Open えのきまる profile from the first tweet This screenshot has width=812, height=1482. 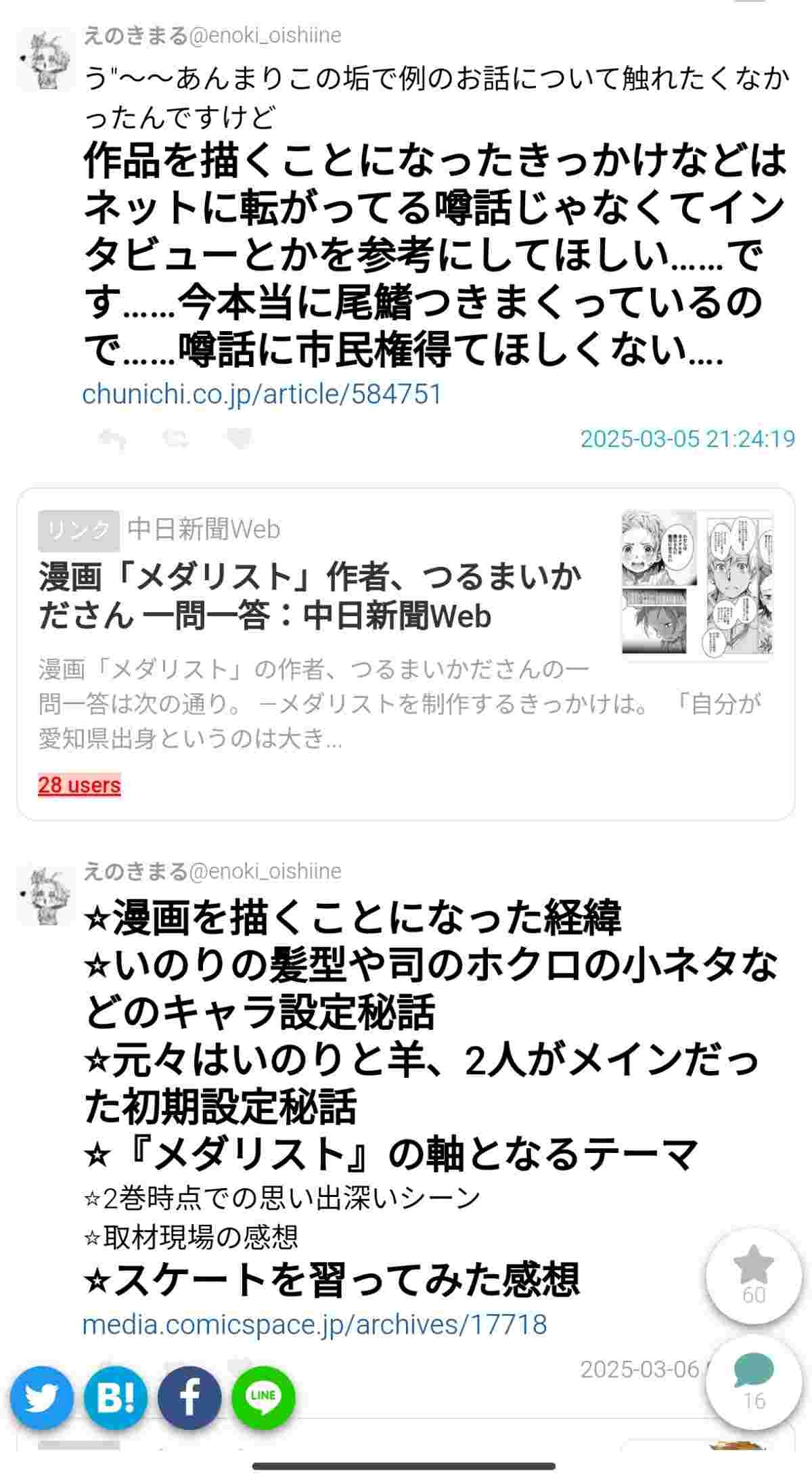click(135, 35)
